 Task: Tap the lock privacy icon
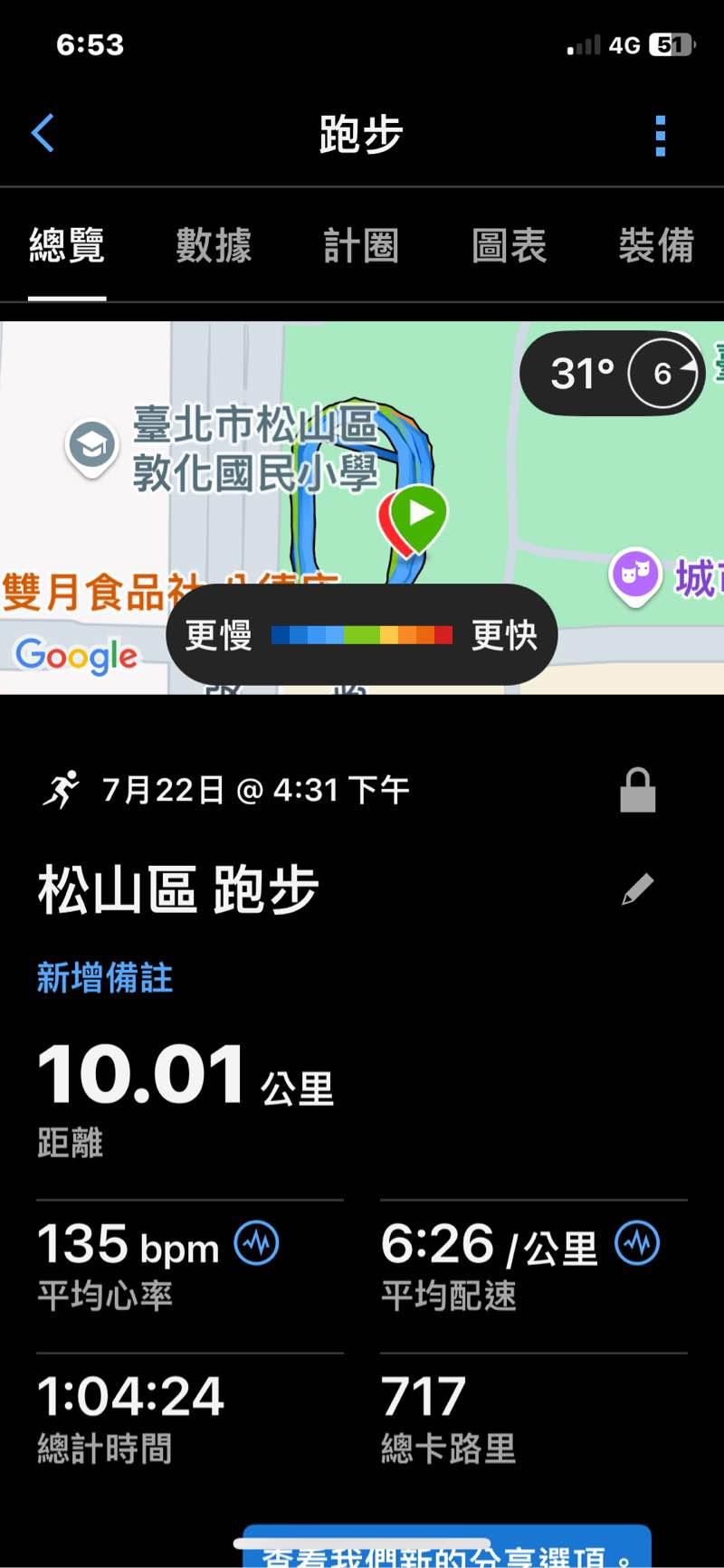point(637,790)
